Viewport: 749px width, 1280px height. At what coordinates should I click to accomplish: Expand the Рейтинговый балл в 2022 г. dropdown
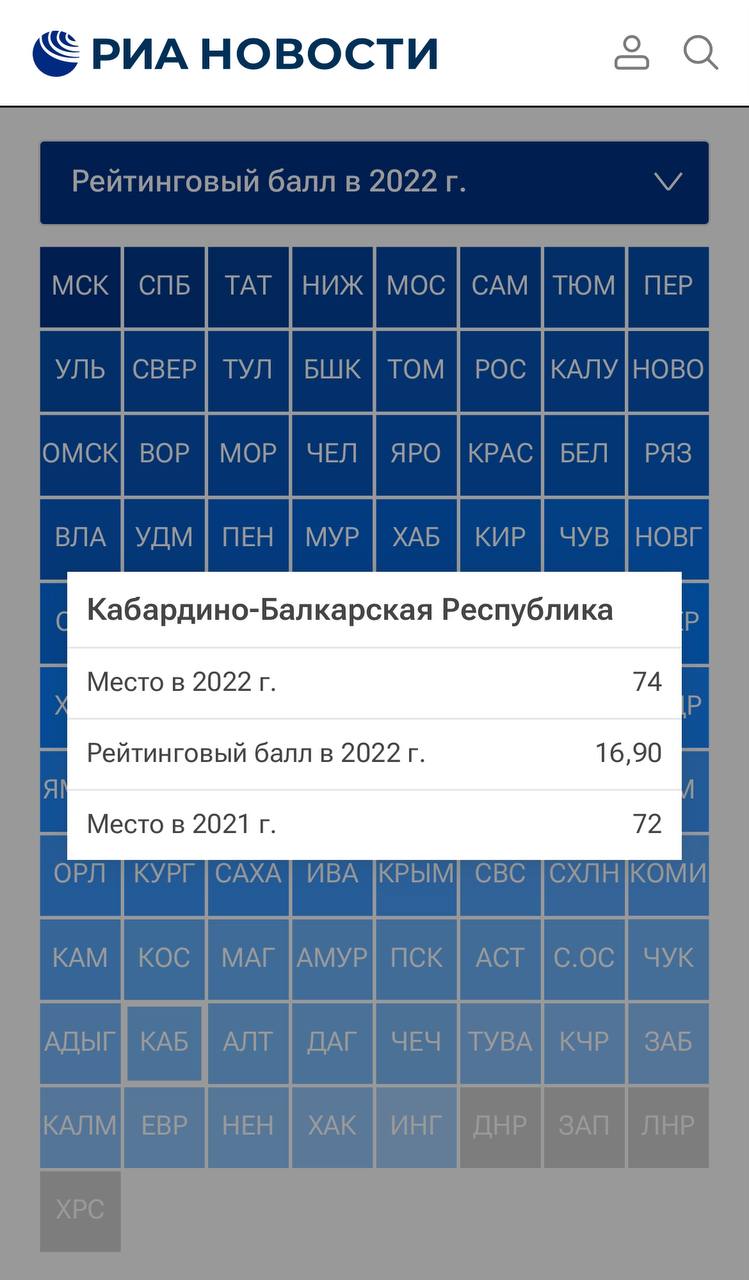click(x=374, y=182)
